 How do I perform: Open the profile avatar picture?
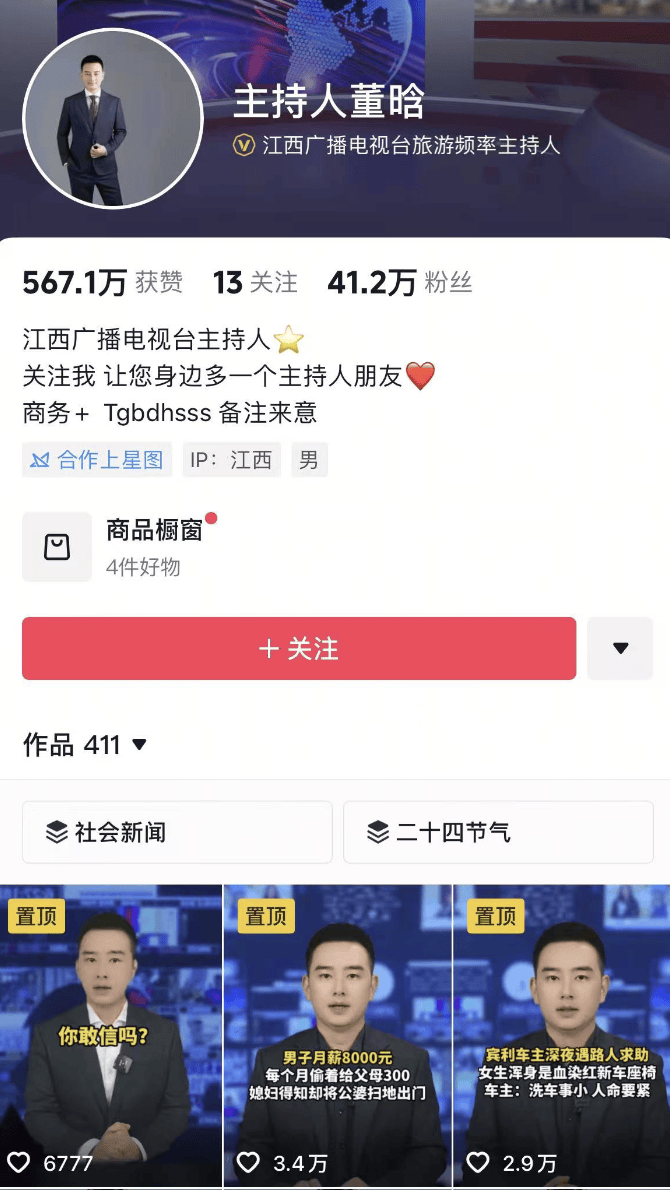pos(113,119)
